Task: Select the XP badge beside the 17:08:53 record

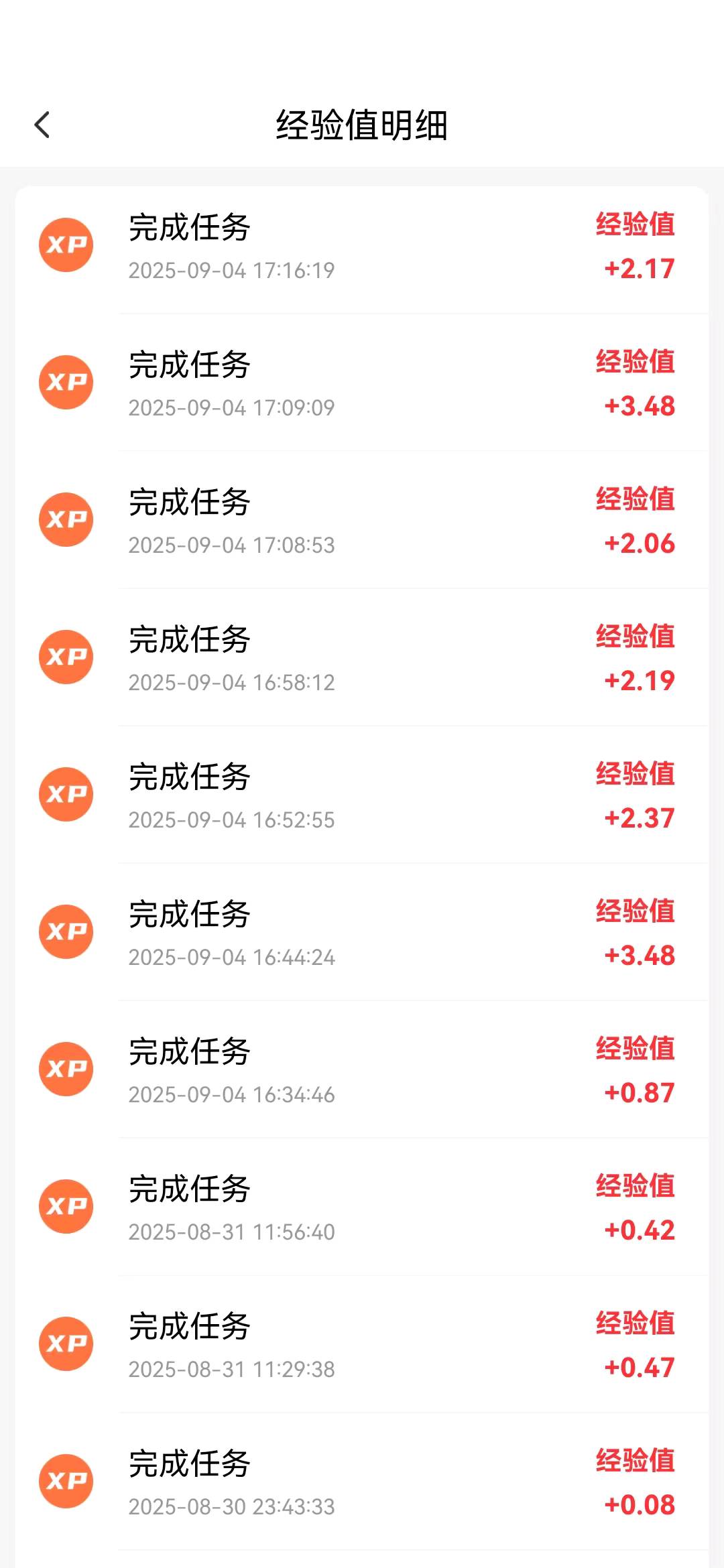Action: tap(66, 519)
